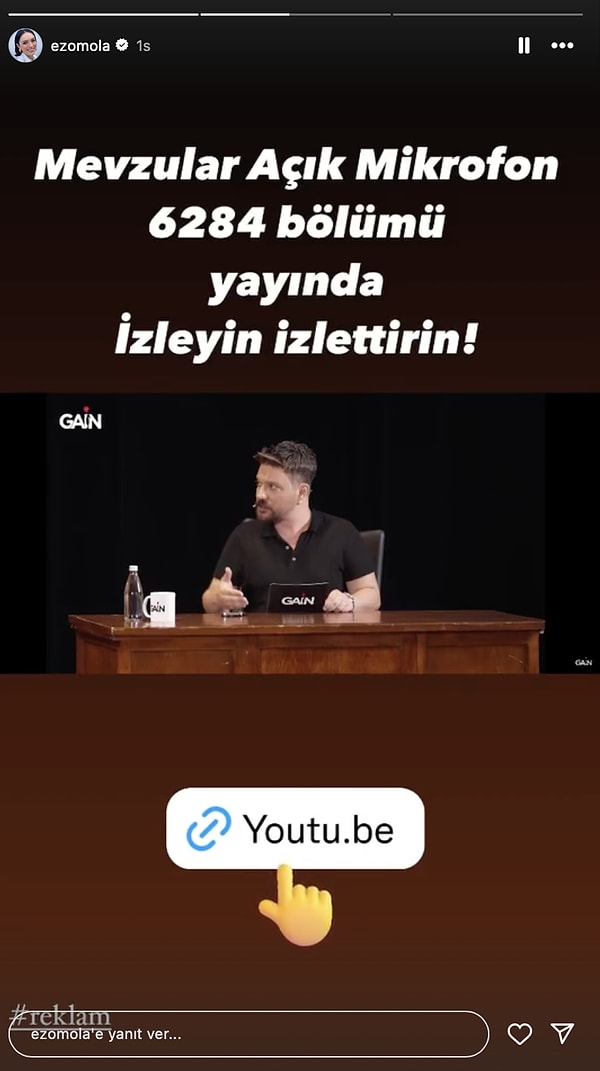Pause the story playback
600x1071 pixels.
pyautogui.click(x=524, y=46)
